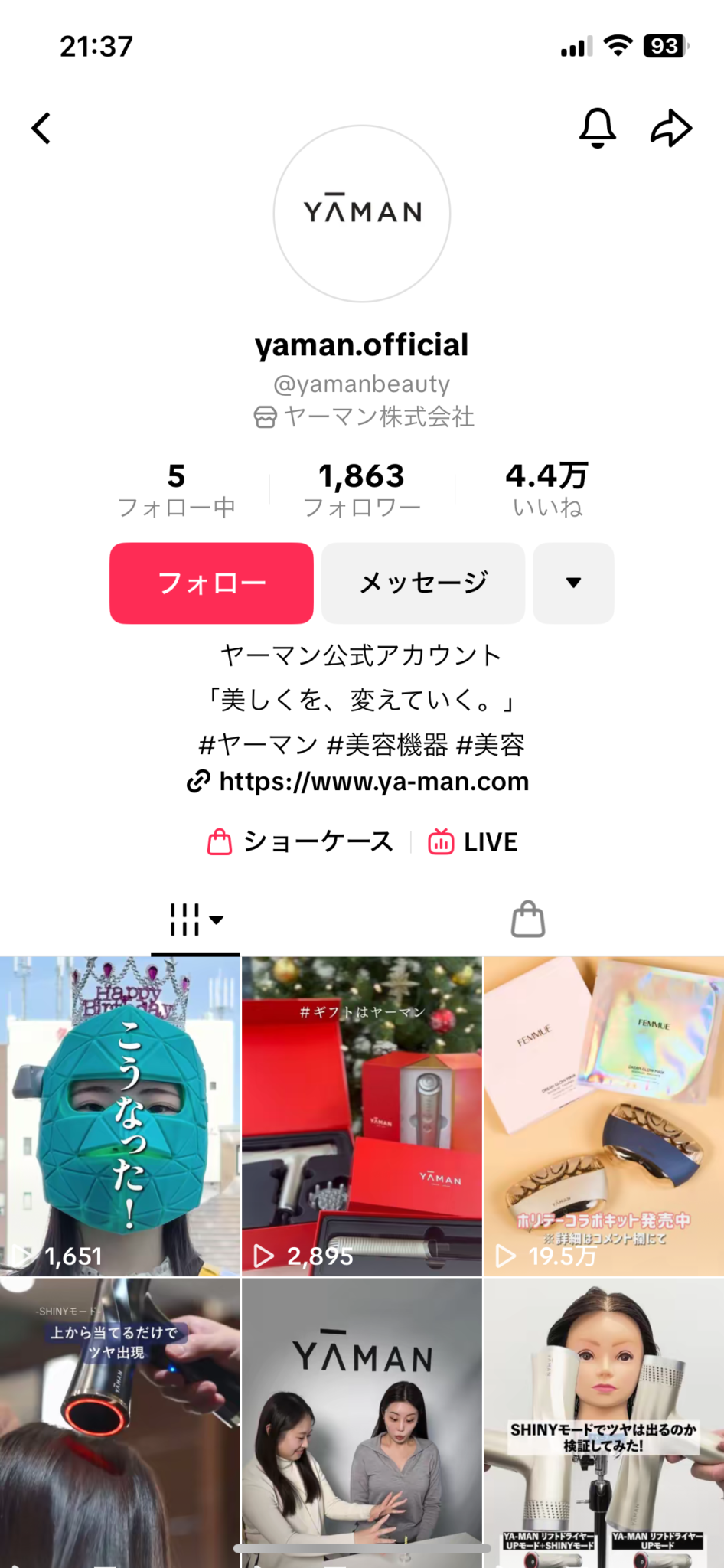Switch to the shopping bag tab
Viewport: 724px width, 1568px height.
528,920
